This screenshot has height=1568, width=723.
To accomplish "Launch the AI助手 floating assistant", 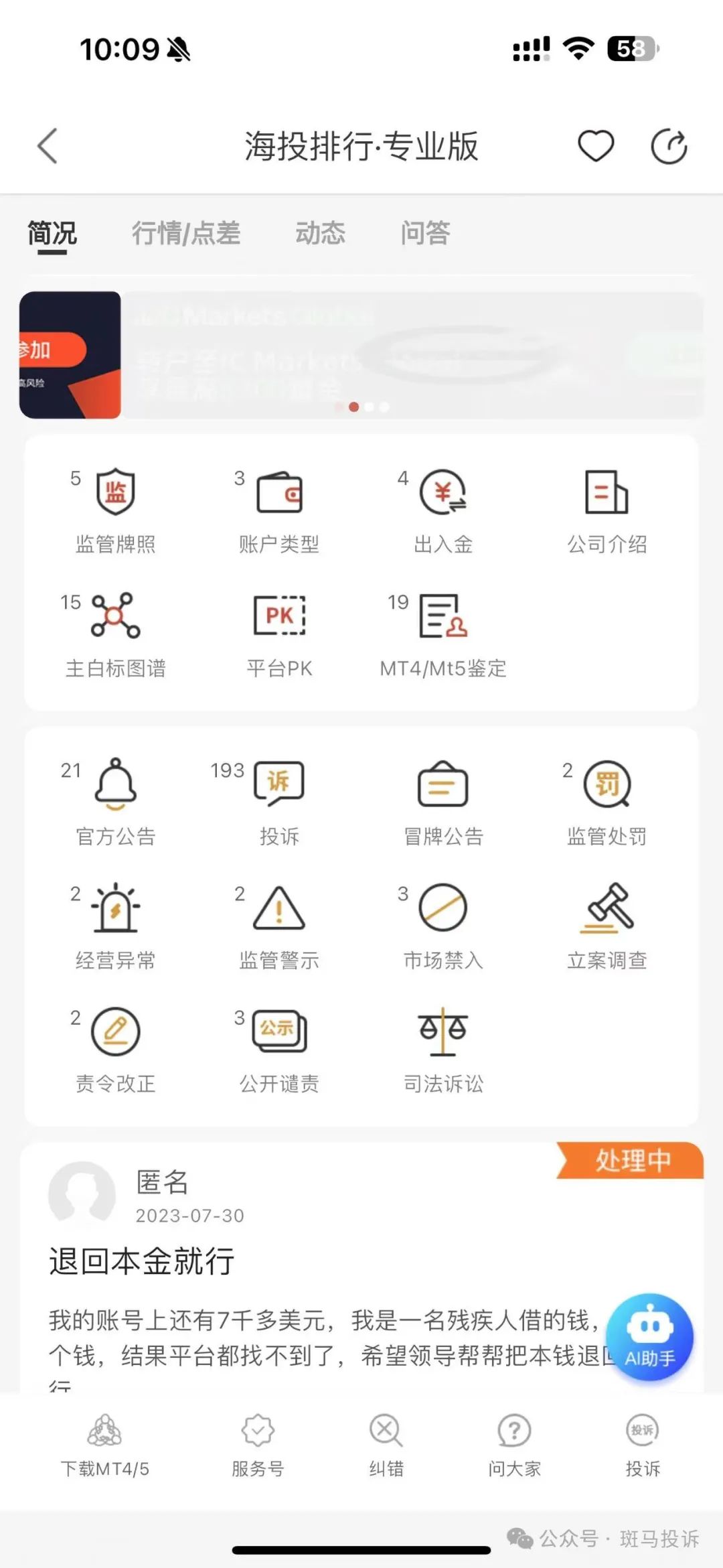I will pos(649,1338).
